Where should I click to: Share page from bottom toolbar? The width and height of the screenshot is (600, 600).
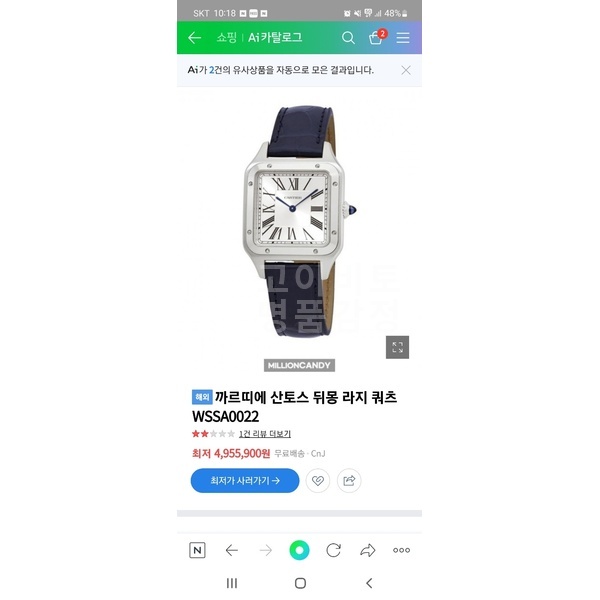367,550
